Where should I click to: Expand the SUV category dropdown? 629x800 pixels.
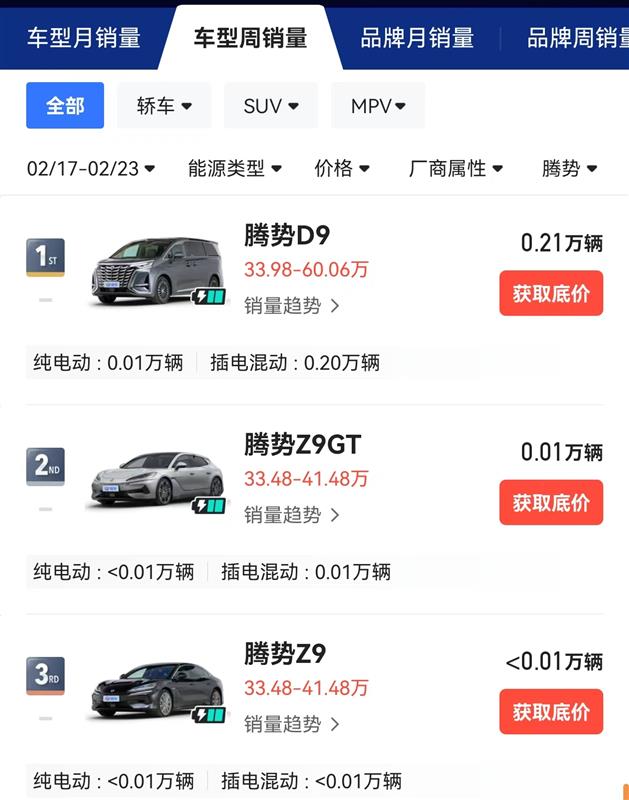(271, 106)
